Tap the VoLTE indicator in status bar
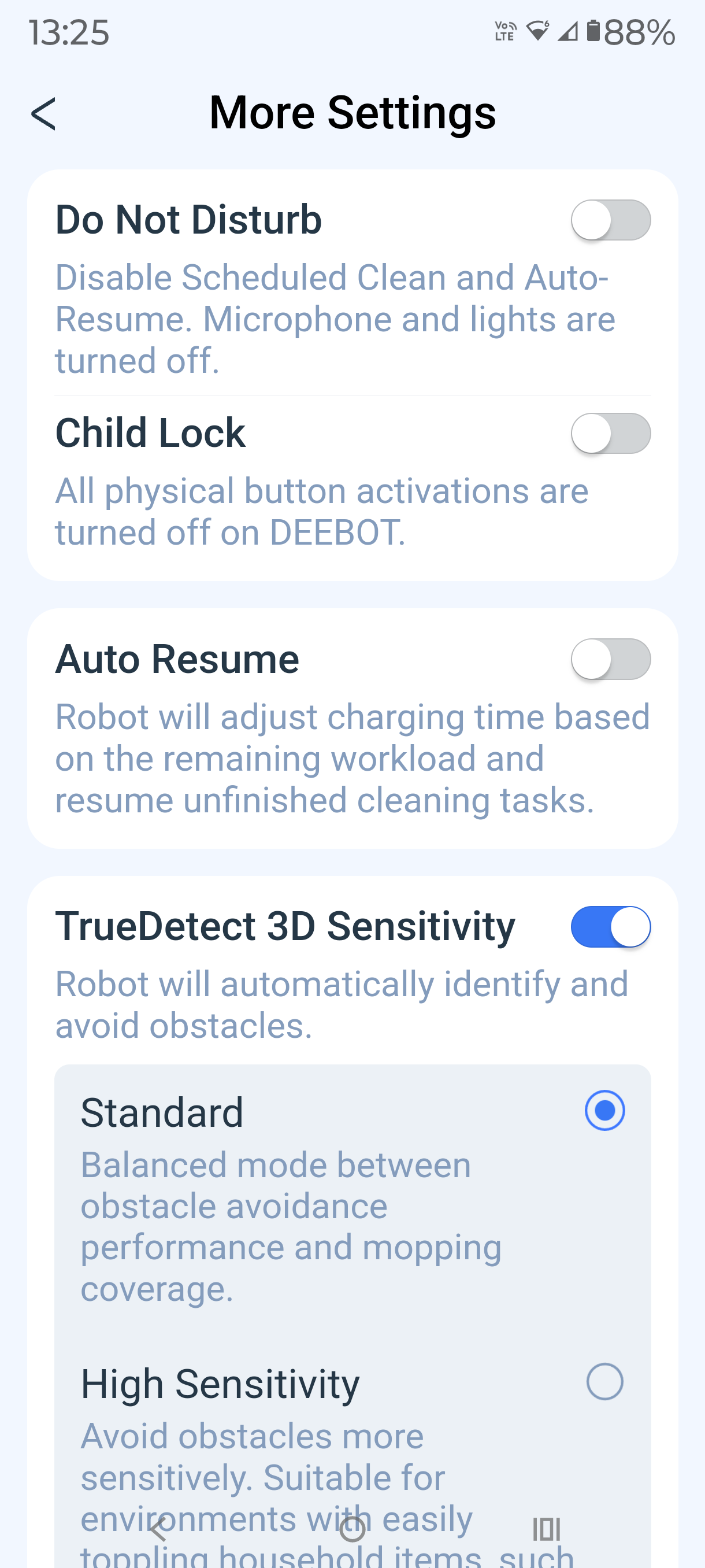This screenshot has width=705, height=1568. pyautogui.click(x=504, y=31)
